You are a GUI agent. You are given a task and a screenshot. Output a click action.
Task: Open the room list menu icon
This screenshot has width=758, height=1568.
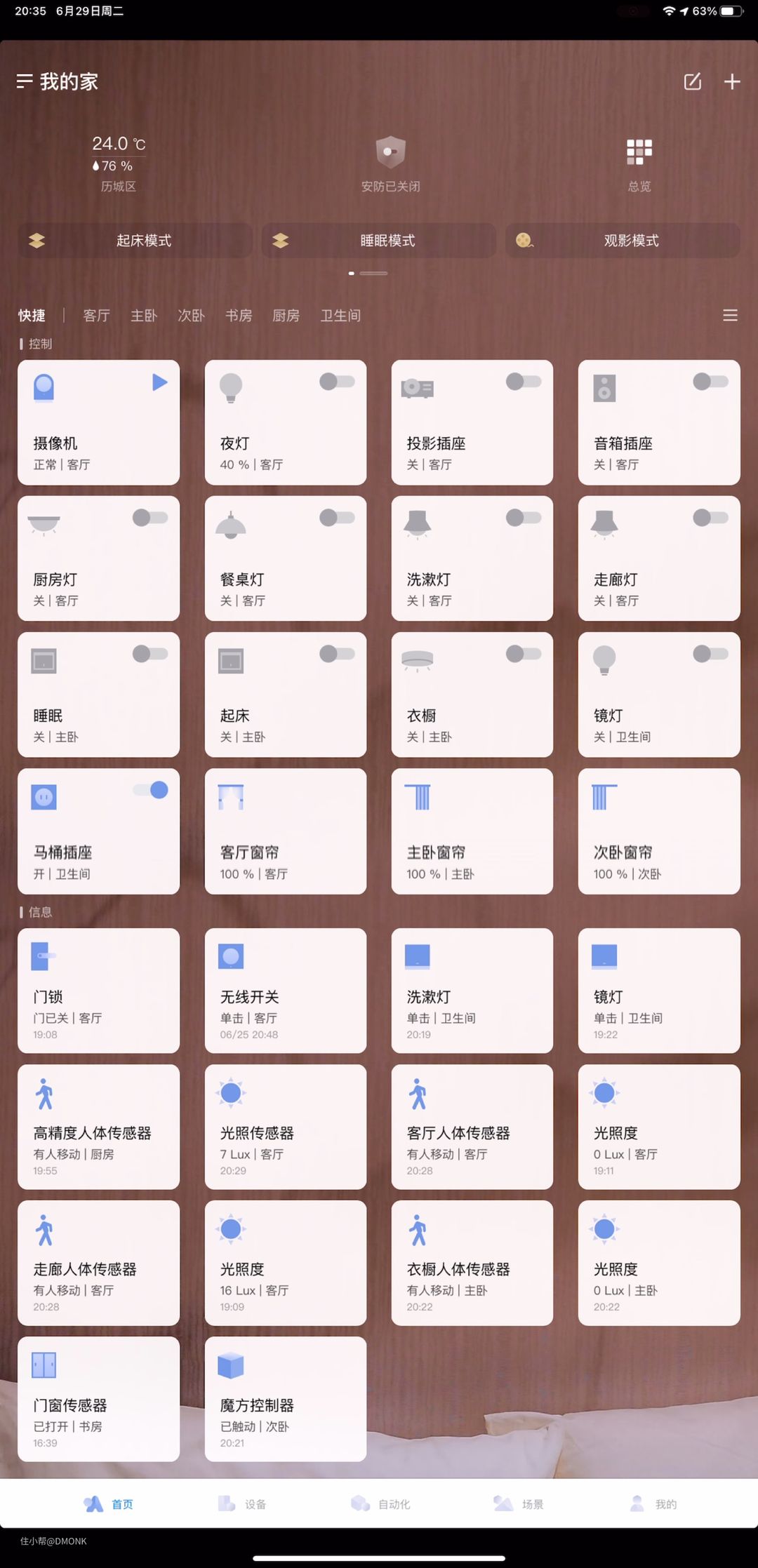click(x=730, y=316)
